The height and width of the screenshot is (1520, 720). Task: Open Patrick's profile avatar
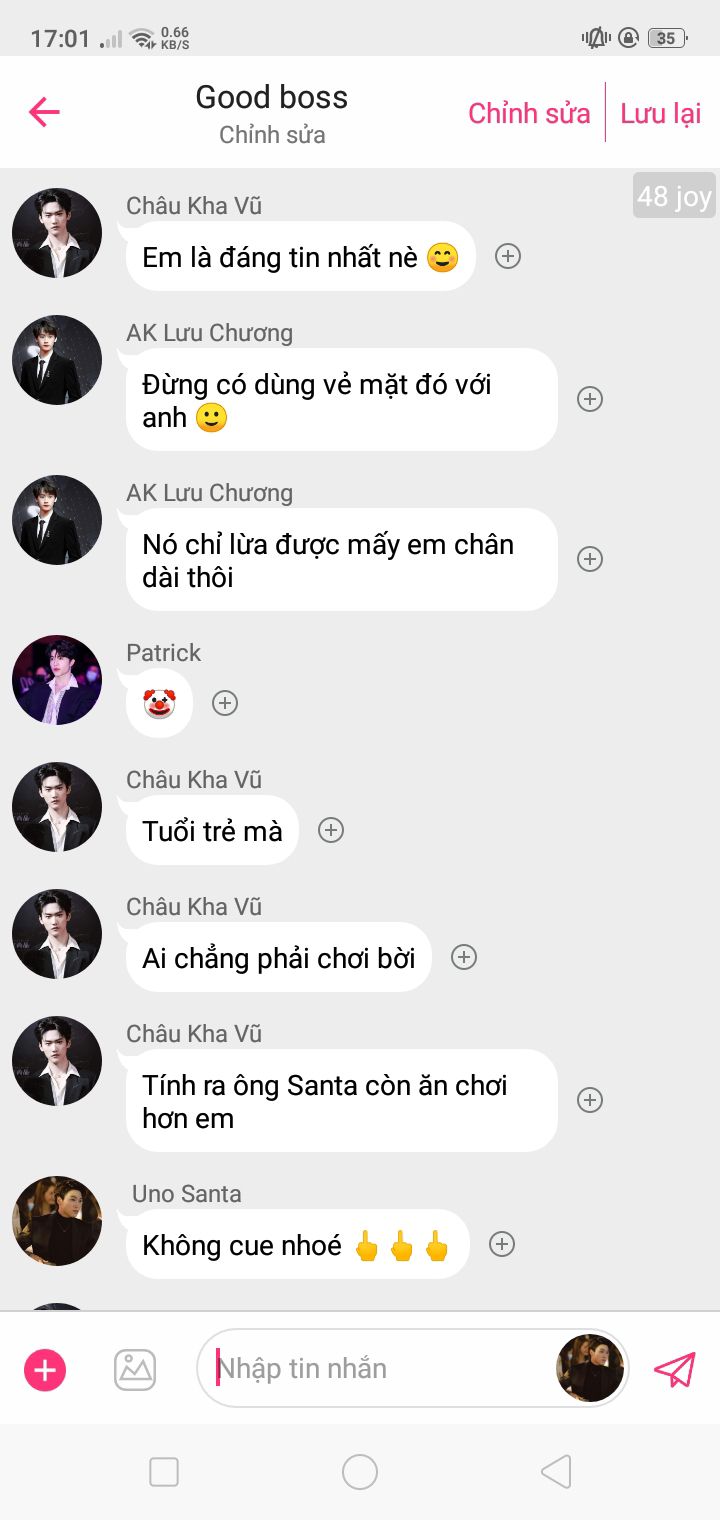(57, 680)
